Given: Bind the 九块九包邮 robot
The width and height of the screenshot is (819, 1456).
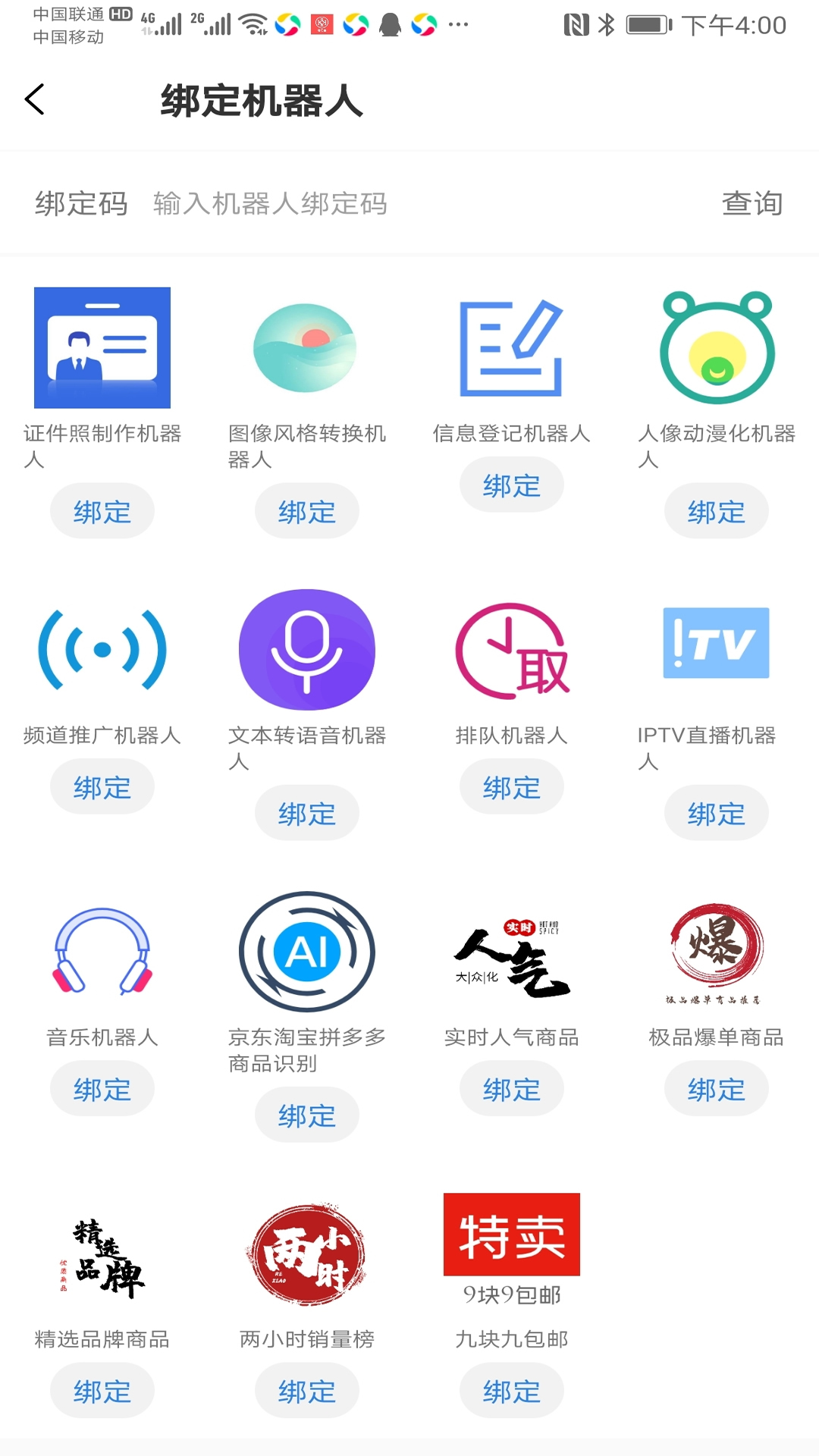Looking at the screenshot, I should click(x=511, y=1390).
